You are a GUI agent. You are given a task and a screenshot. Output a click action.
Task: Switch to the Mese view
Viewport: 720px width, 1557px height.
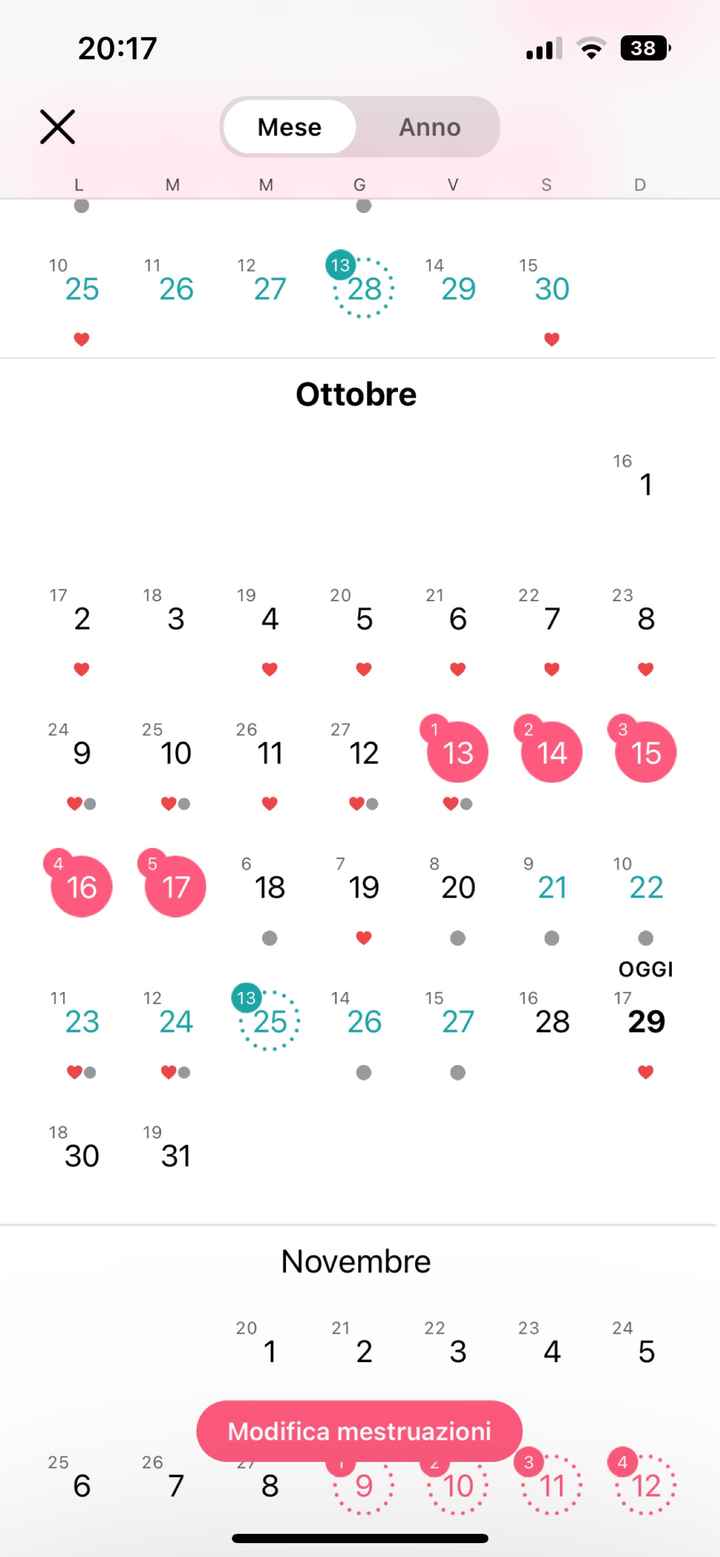pos(289,127)
